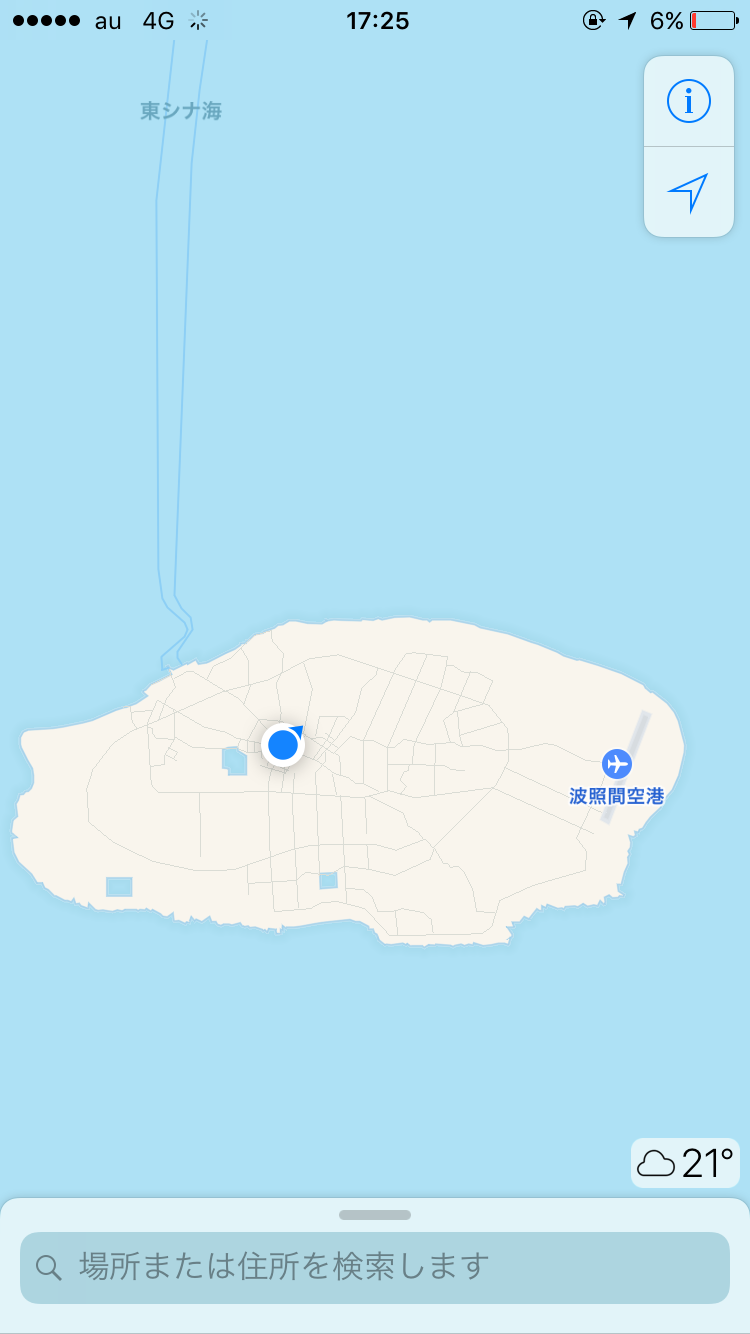
Task: Tap the search field for places or addresses
Action: click(x=375, y=1267)
